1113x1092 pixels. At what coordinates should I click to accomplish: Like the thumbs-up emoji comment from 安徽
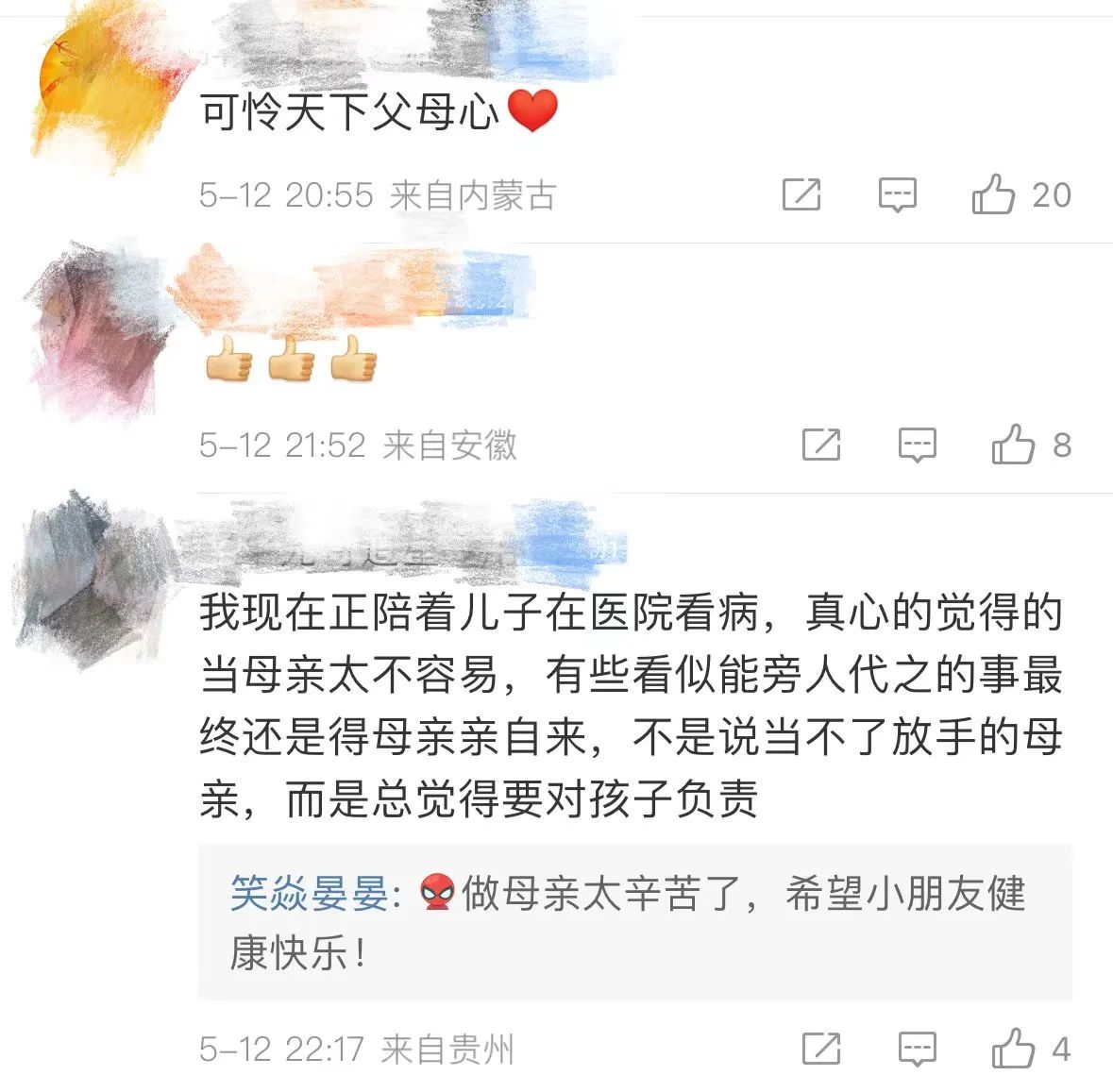1014,445
